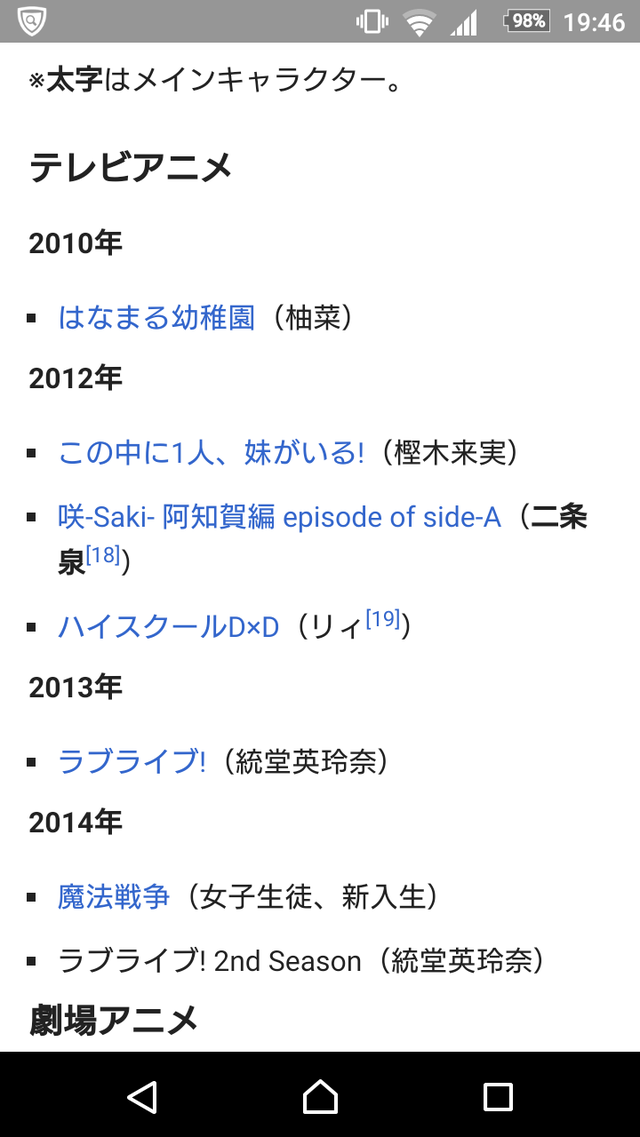Go to the home screen
The width and height of the screenshot is (640, 1137).
320,1096
